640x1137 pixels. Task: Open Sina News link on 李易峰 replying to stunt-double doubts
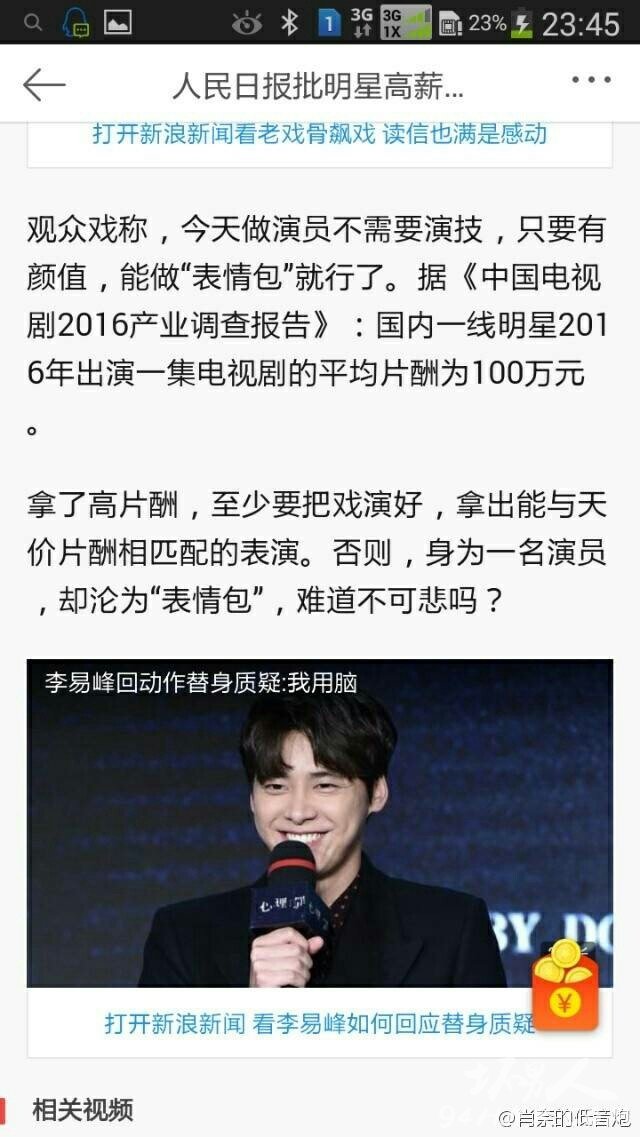pyautogui.click(x=320, y=1023)
